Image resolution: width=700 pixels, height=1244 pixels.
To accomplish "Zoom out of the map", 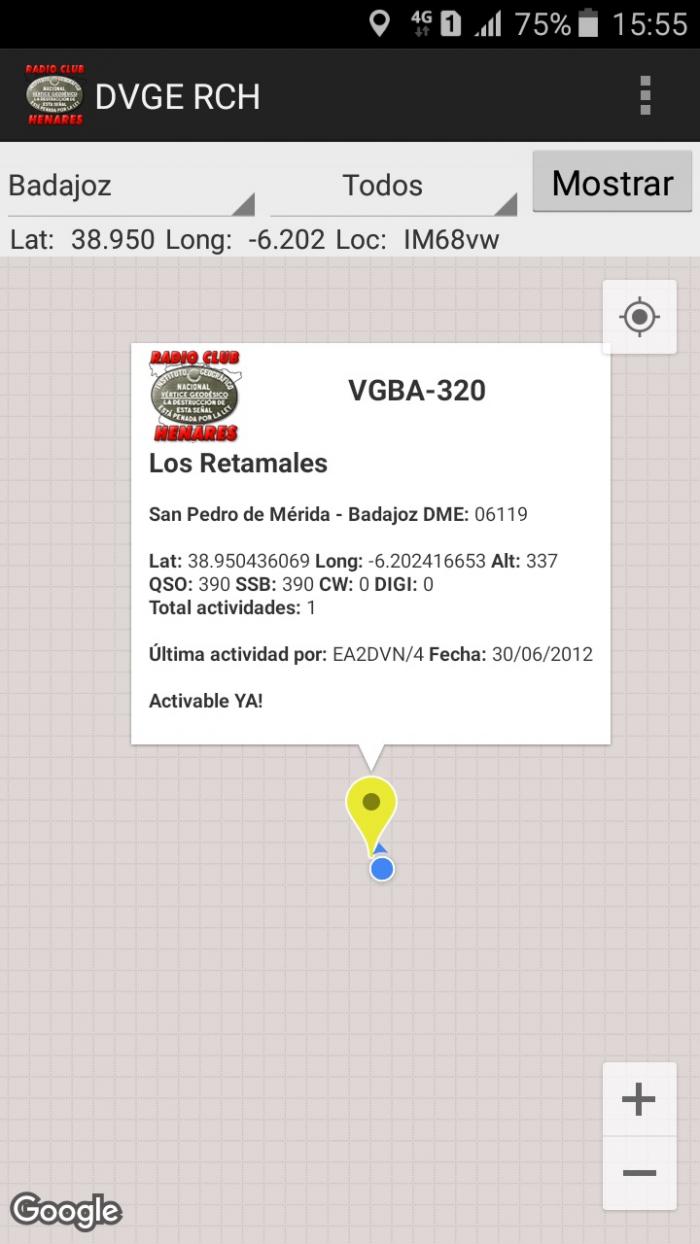I will [639, 1173].
